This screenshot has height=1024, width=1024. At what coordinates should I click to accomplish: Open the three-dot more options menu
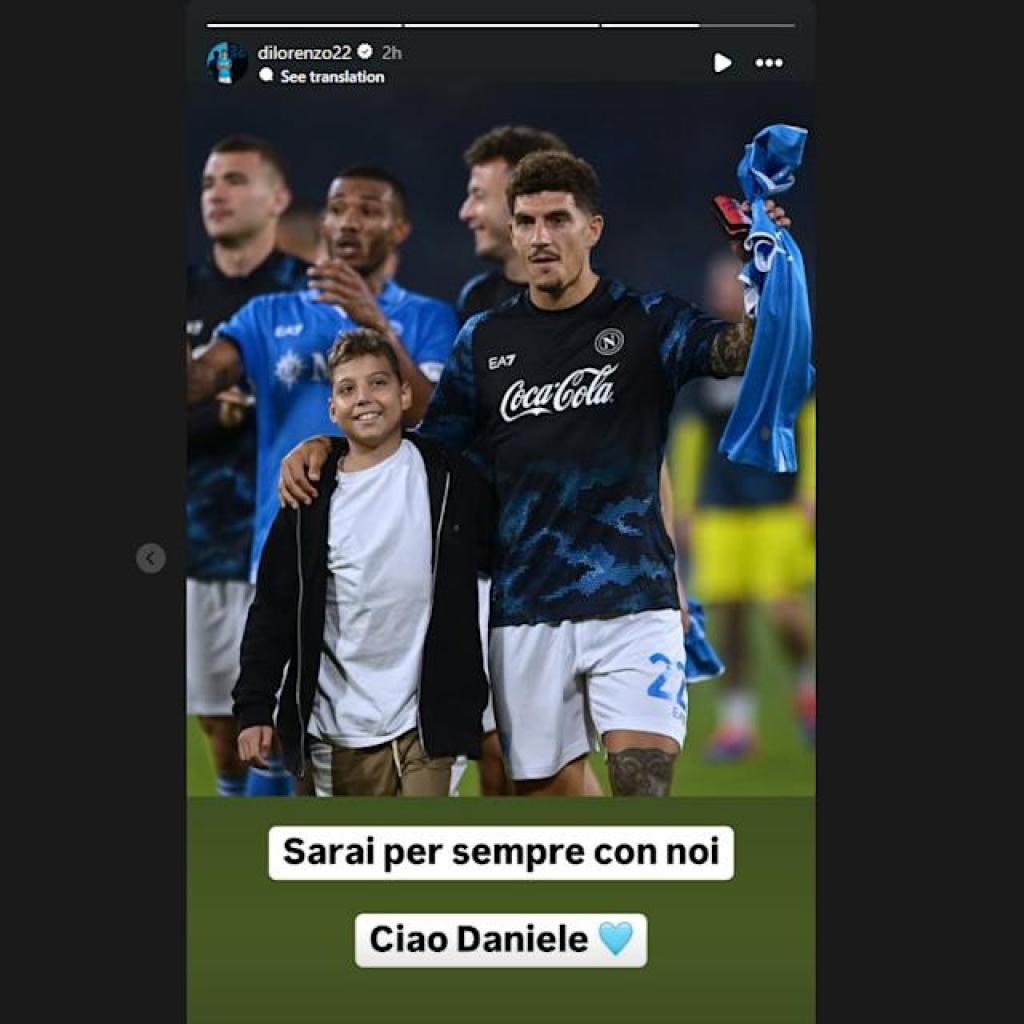click(769, 63)
